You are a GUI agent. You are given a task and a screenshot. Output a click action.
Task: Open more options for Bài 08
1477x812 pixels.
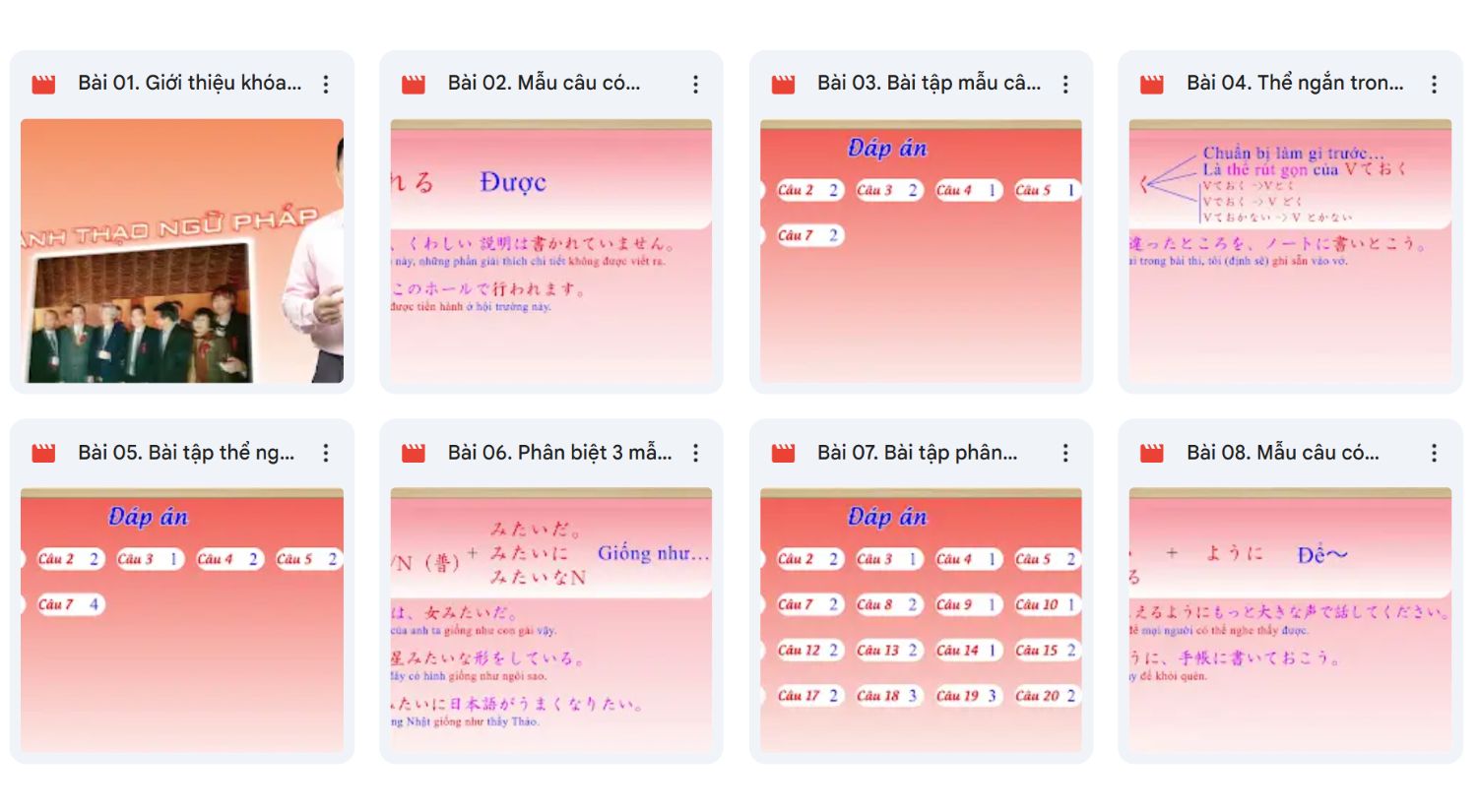click(x=1435, y=453)
